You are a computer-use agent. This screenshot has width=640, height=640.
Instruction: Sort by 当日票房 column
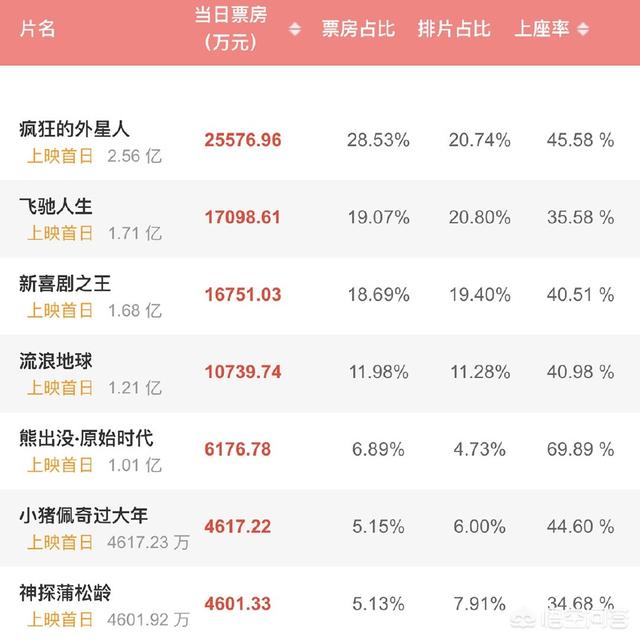(x=295, y=30)
